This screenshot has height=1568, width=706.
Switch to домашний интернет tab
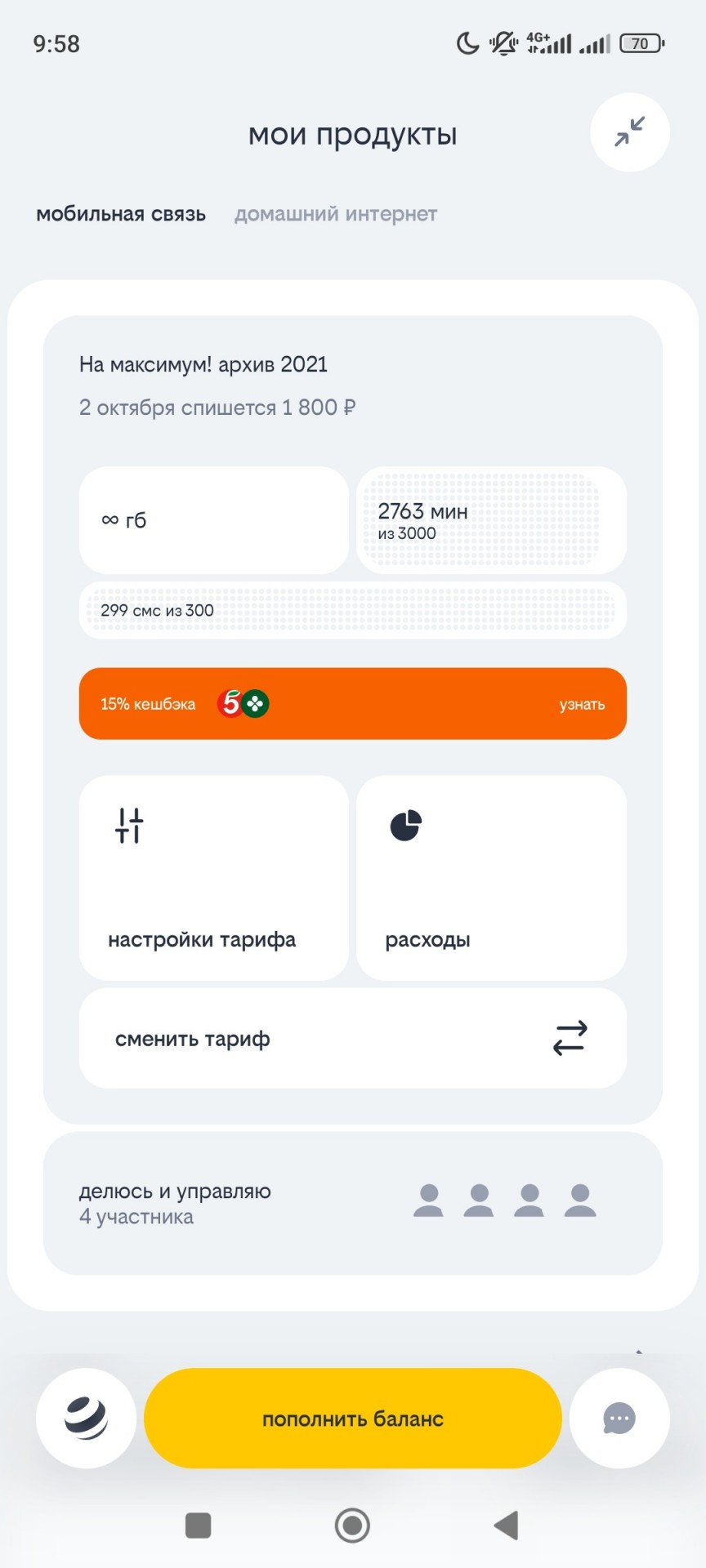[335, 214]
